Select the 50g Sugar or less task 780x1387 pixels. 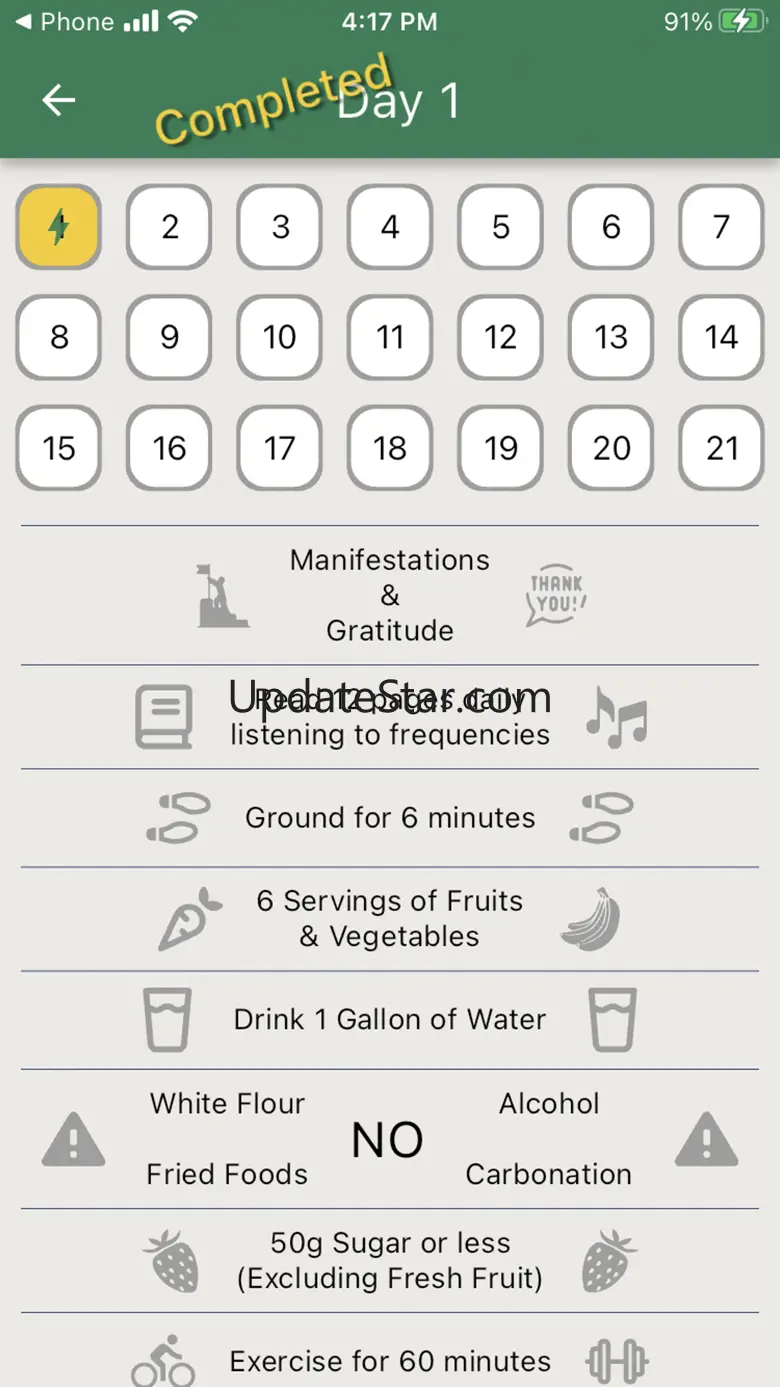point(390,1260)
